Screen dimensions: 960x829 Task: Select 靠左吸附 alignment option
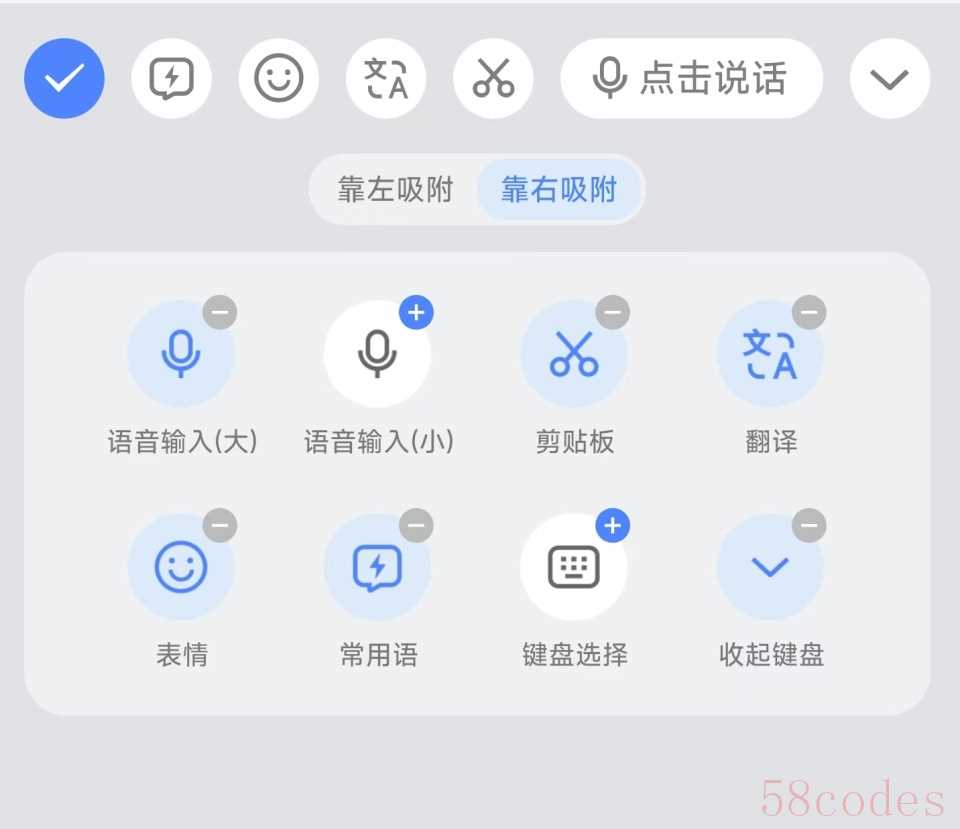coord(396,189)
